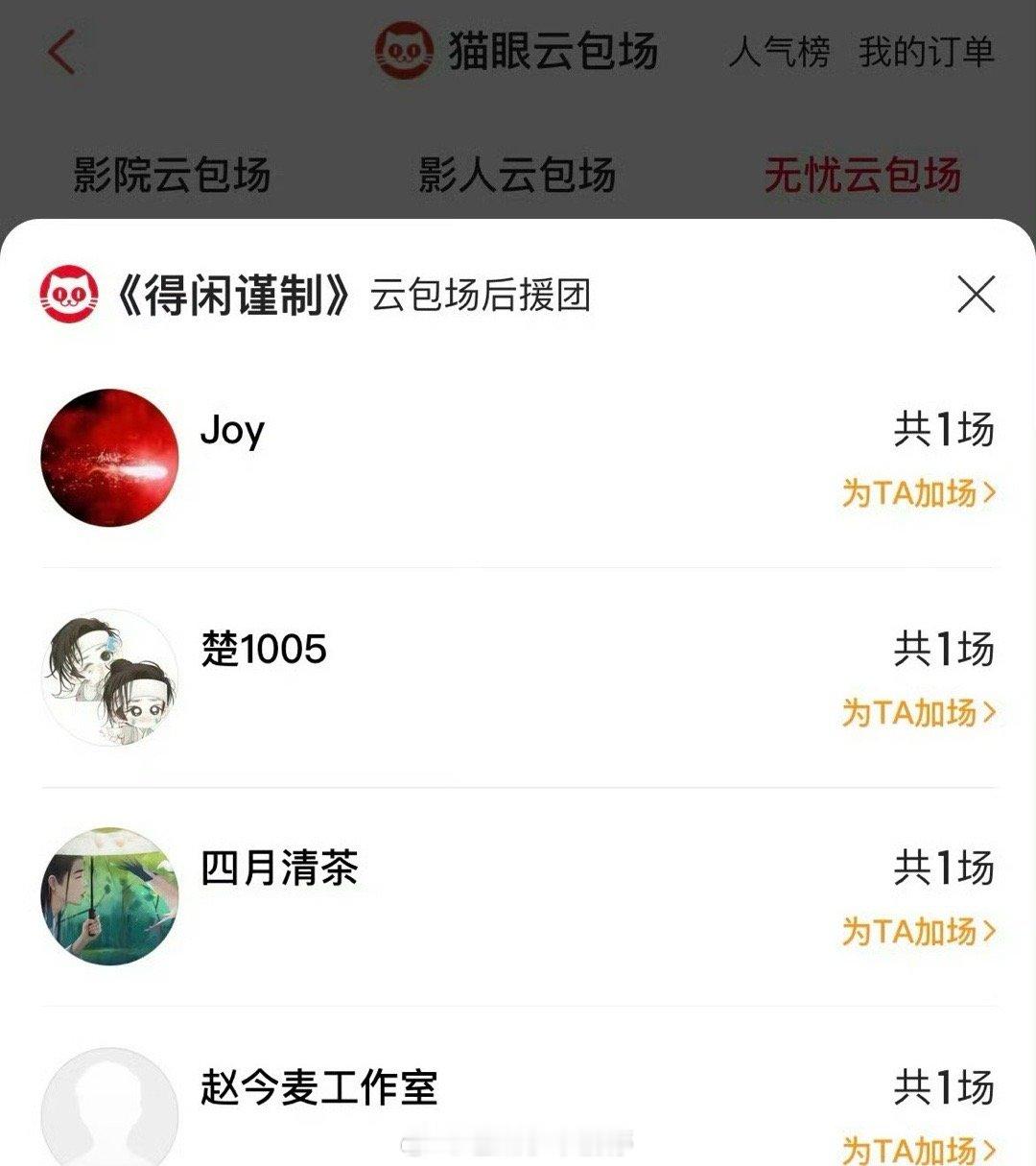Click the Maoyan cat logo in the title bar
Image resolution: width=1036 pixels, height=1166 pixels.
point(404,53)
